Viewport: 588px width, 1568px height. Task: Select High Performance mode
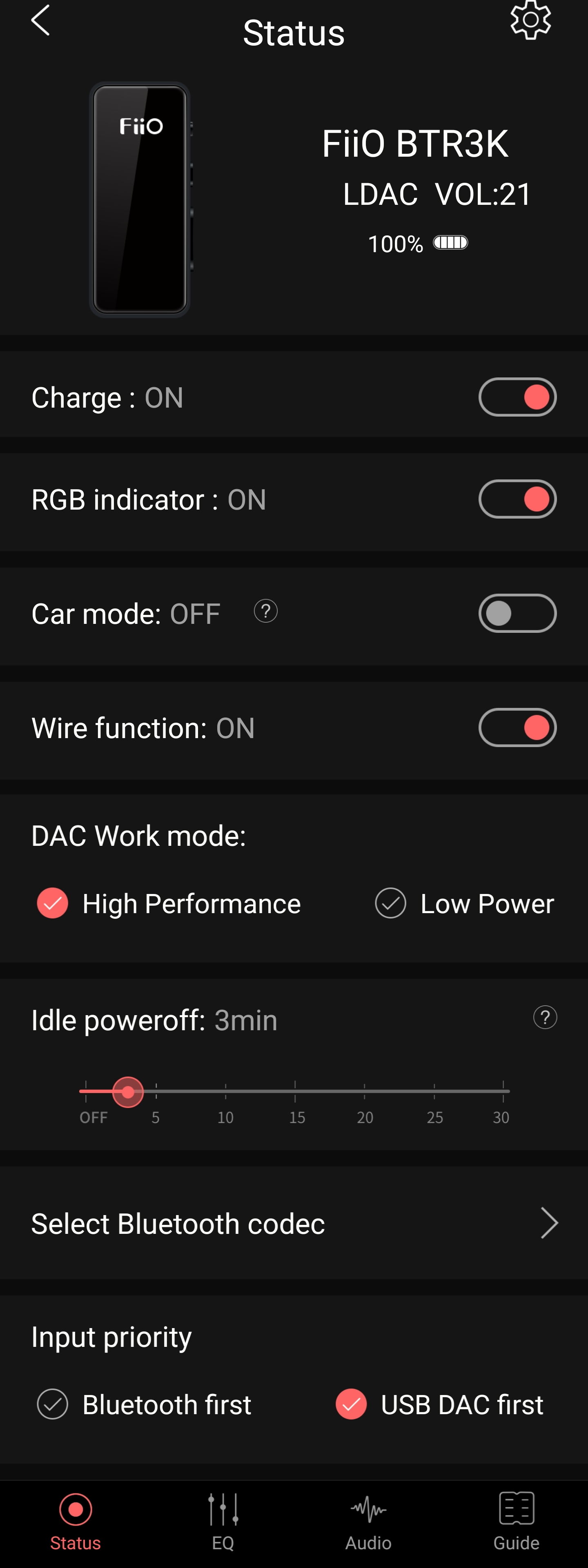click(52, 903)
